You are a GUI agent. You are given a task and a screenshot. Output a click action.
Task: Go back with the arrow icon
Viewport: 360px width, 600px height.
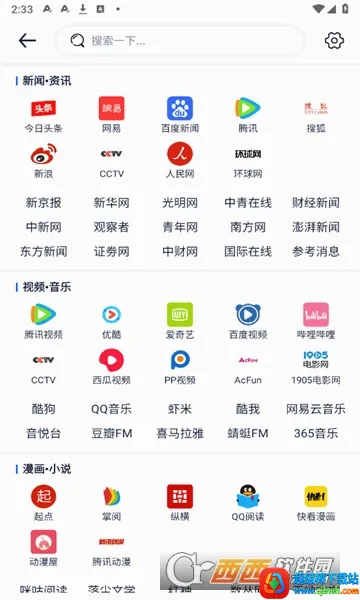[x=27, y=40]
